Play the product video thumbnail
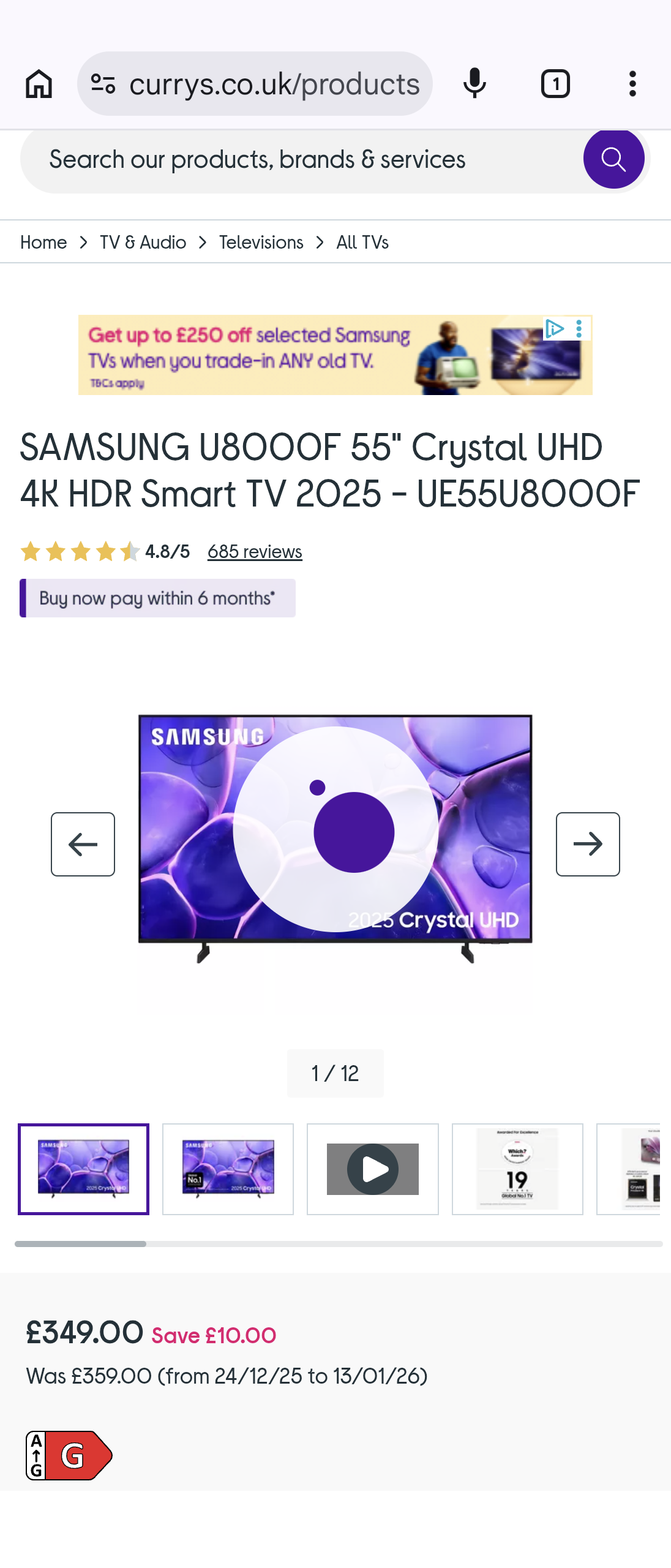Viewport: 671px width, 1568px height. click(x=373, y=1169)
